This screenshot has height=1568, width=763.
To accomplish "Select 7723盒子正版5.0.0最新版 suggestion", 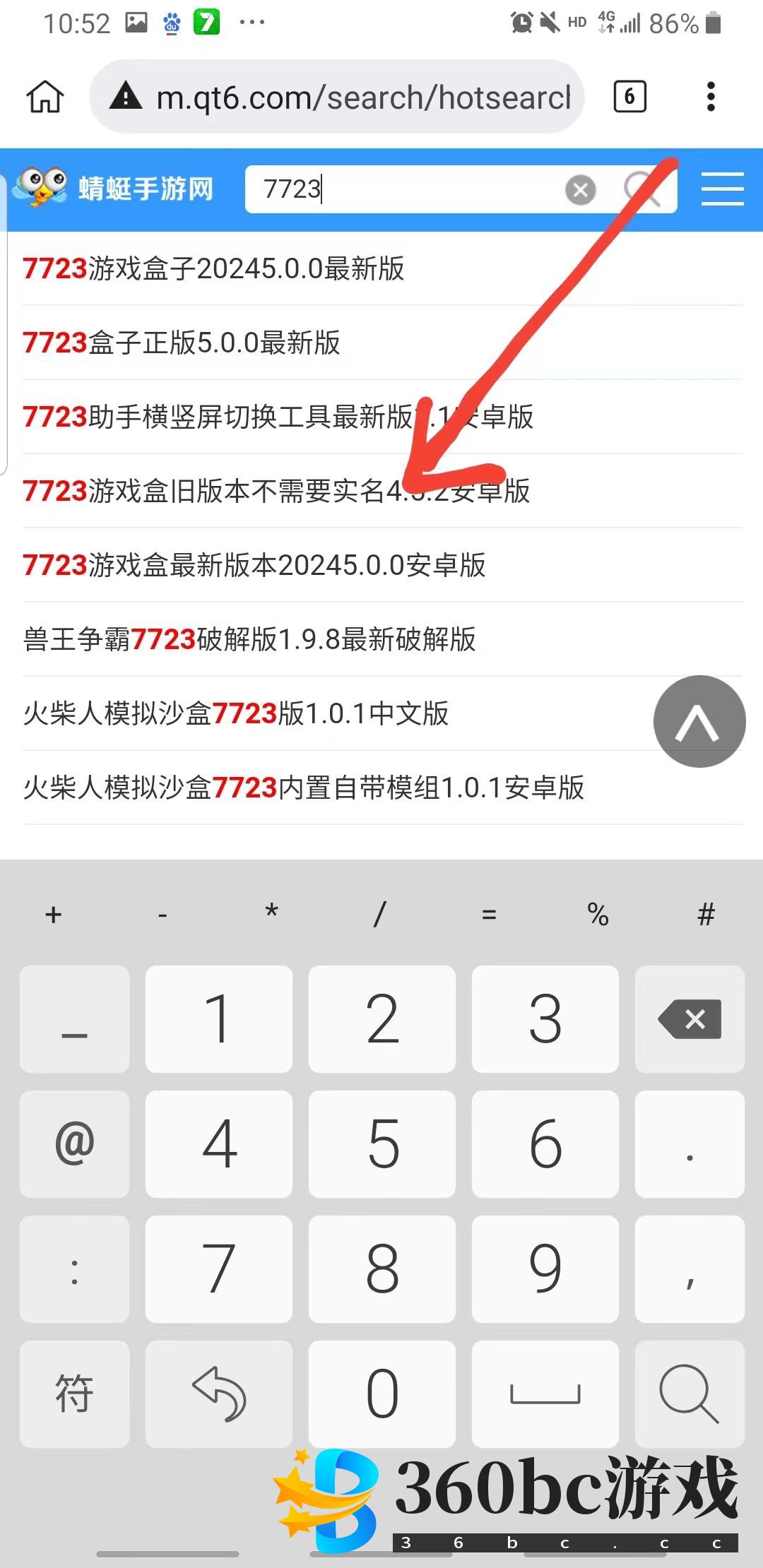I will click(182, 343).
